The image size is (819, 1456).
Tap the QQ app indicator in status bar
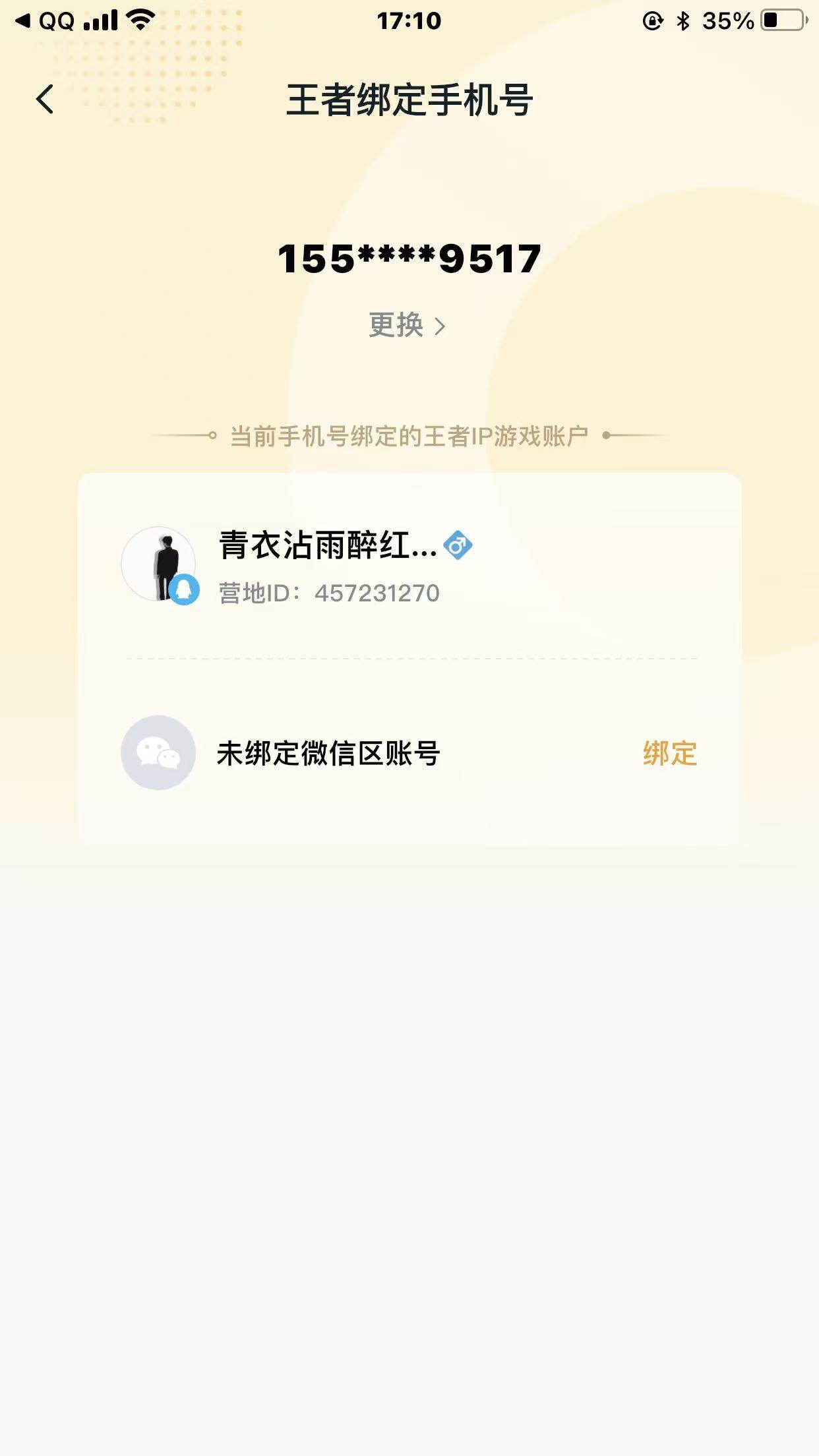(57, 18)
